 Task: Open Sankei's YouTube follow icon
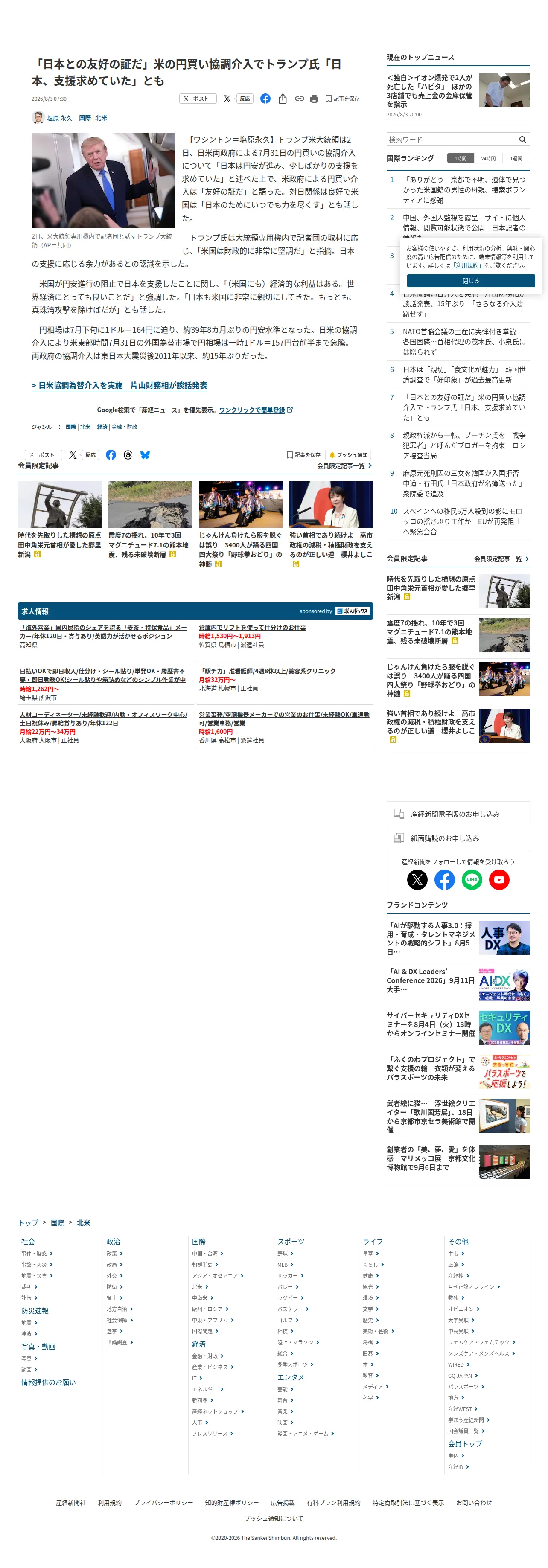(x=498, y=879)
